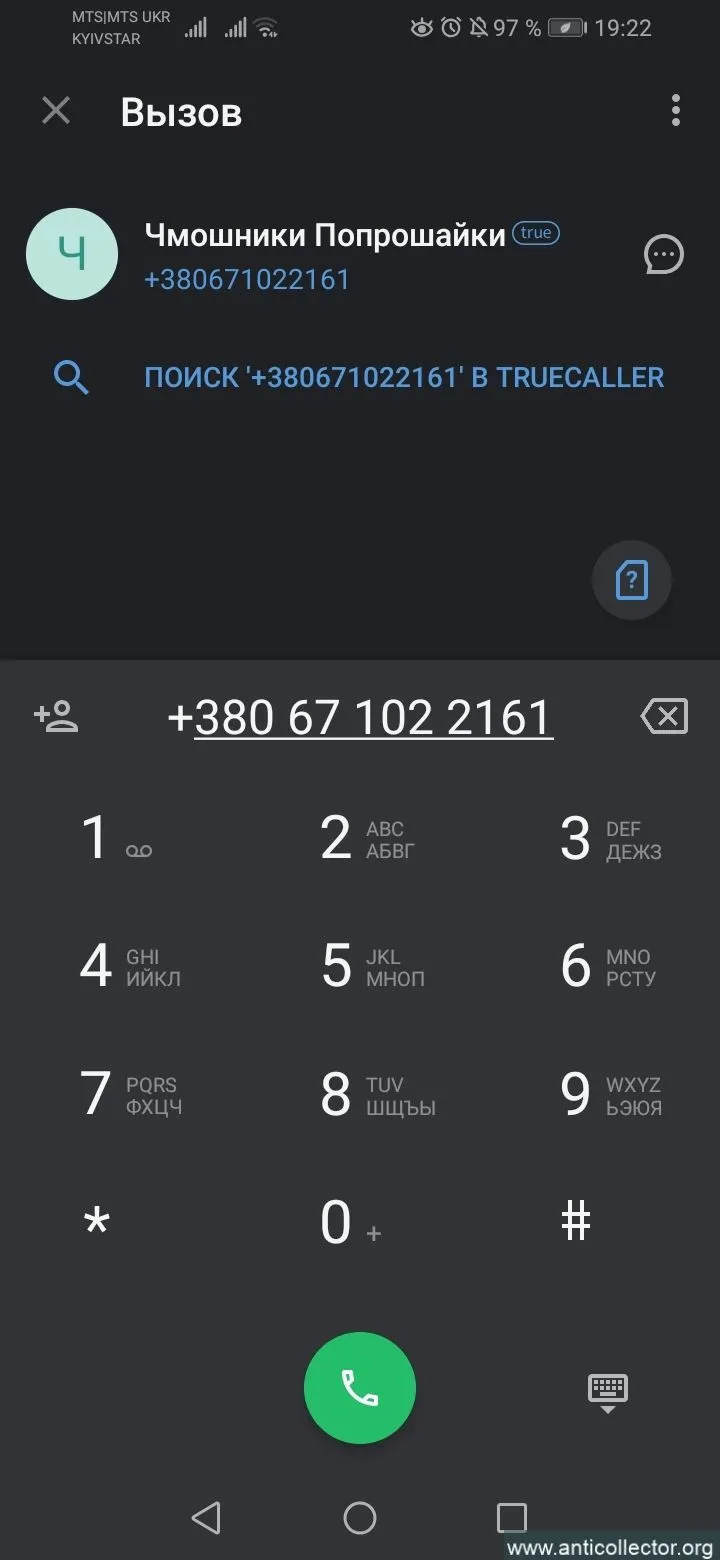The width and height of the screenshot is (720, 1560).
Task: Enter digit 2 on keypad
Action: (x=360, y=838)
